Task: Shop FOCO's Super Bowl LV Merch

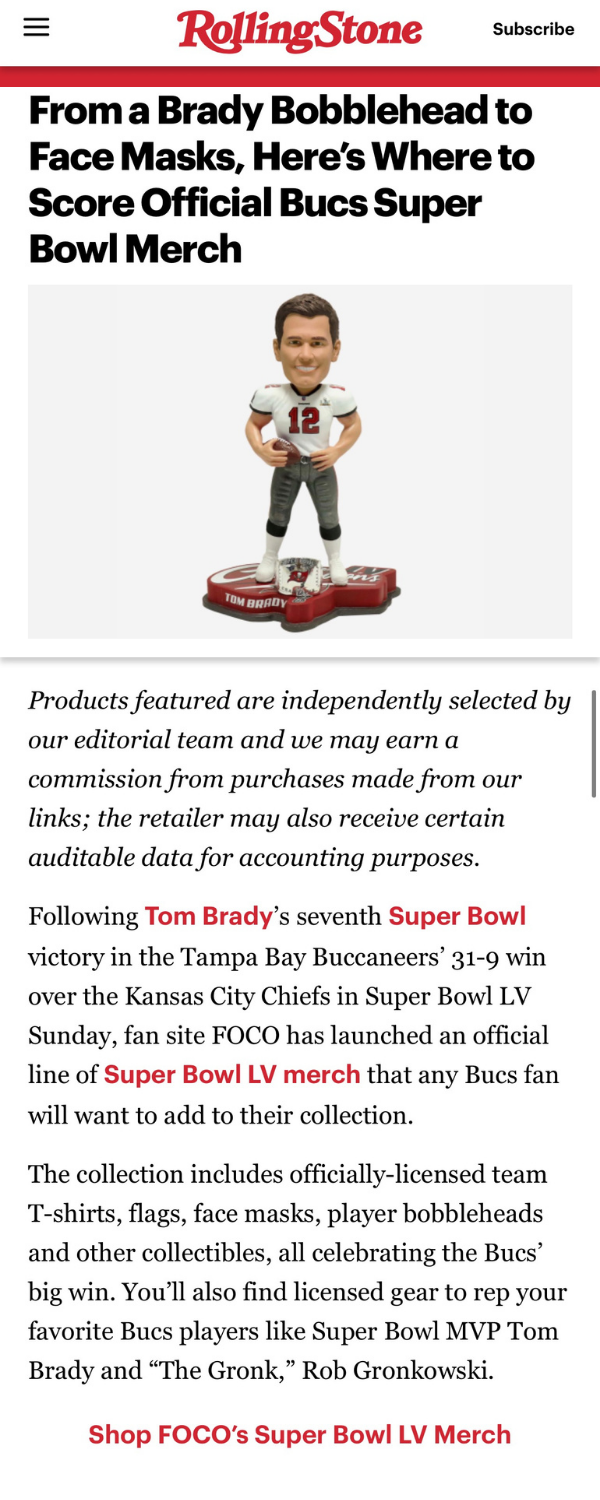Action: 299,1434
